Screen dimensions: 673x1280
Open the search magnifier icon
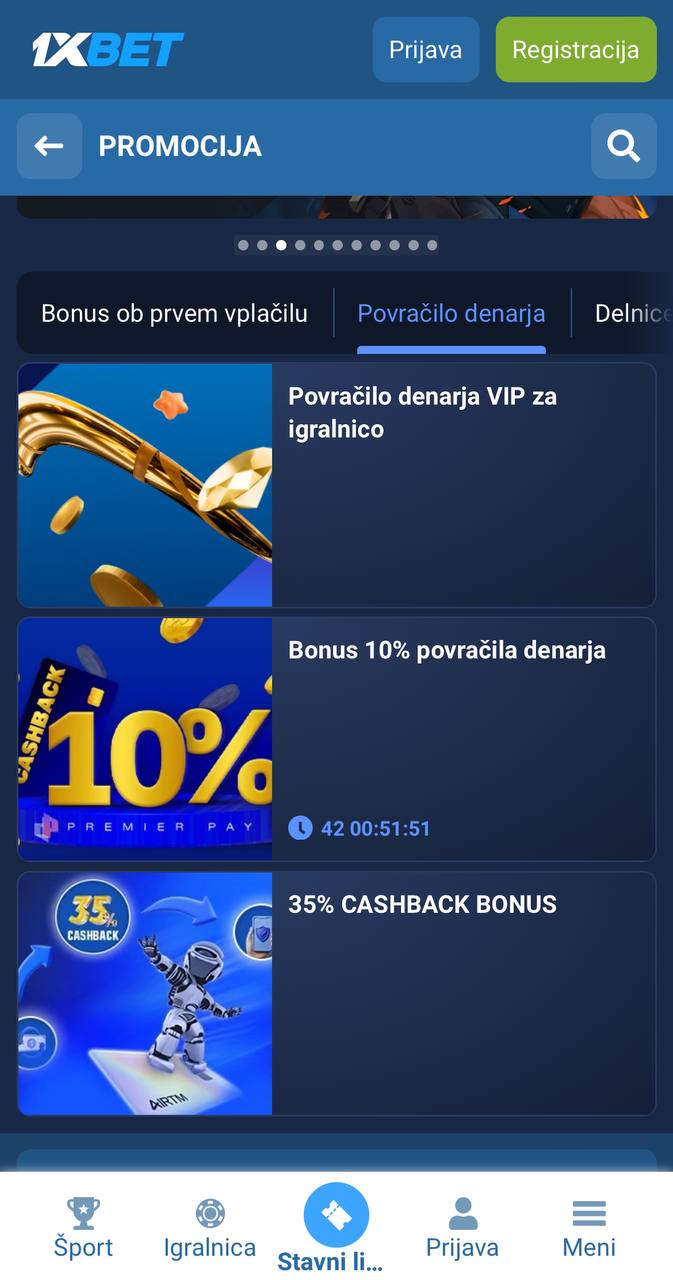[623, 146]
